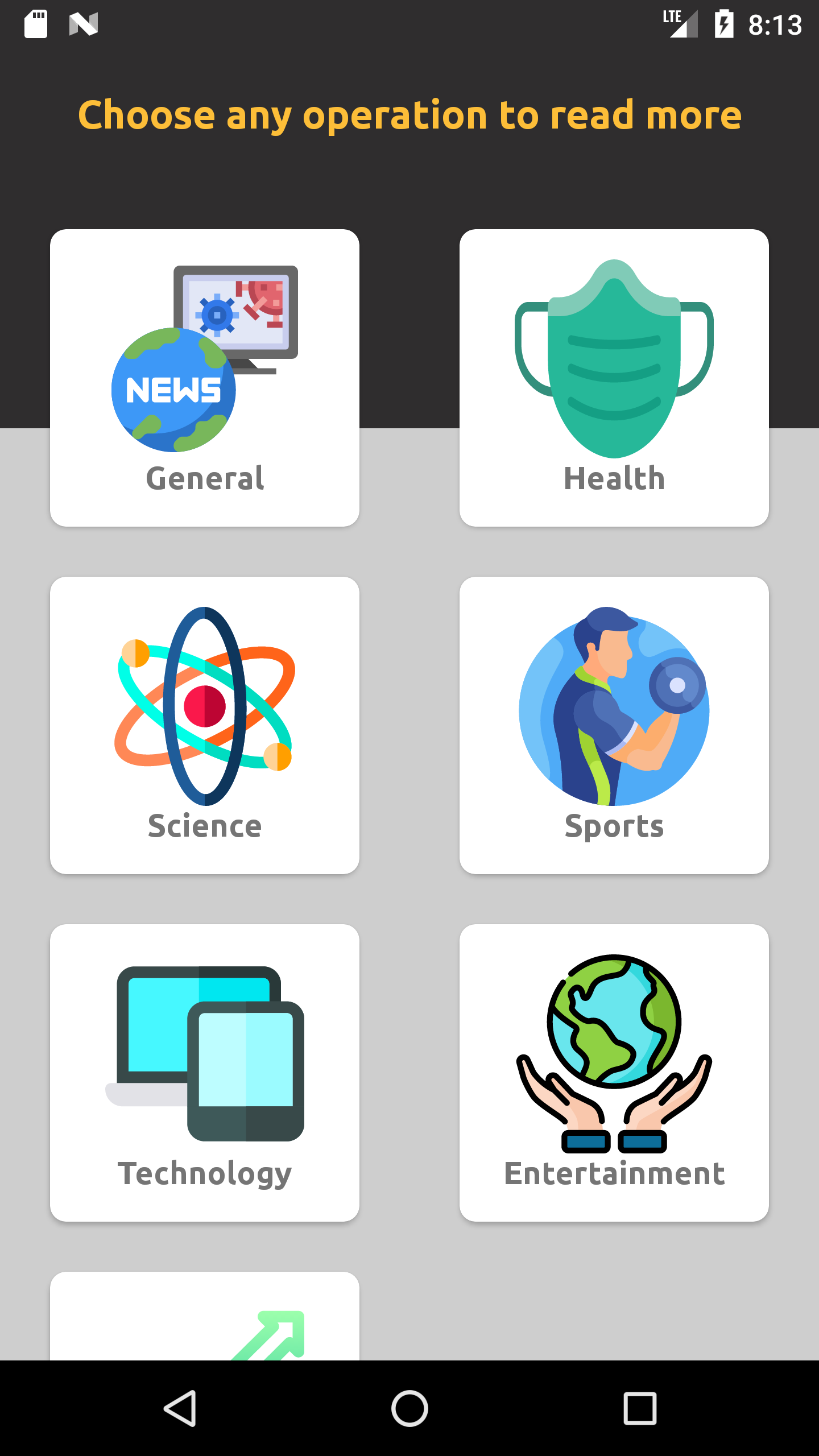Tap the General card label text

(x=205, y=478)
